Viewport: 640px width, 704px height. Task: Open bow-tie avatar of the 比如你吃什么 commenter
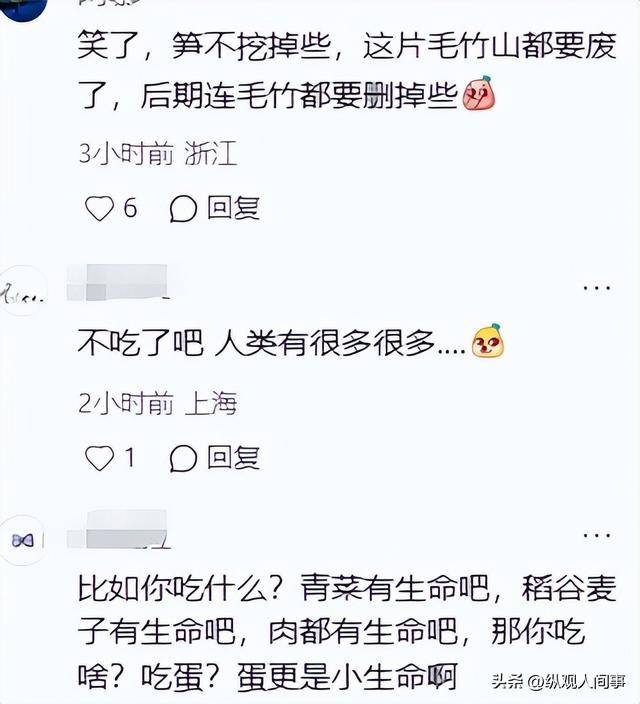point(22,540)
